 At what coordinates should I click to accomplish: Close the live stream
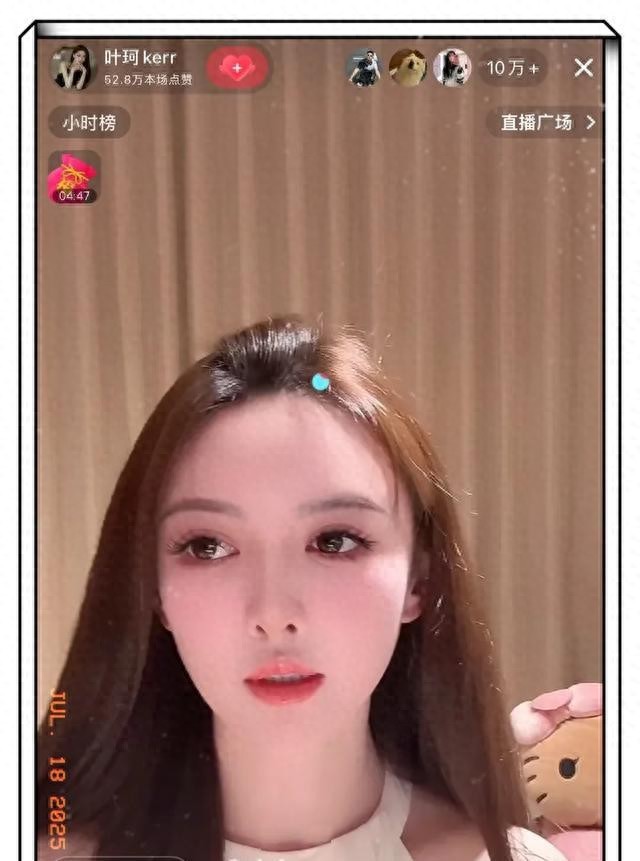[584, 68]
